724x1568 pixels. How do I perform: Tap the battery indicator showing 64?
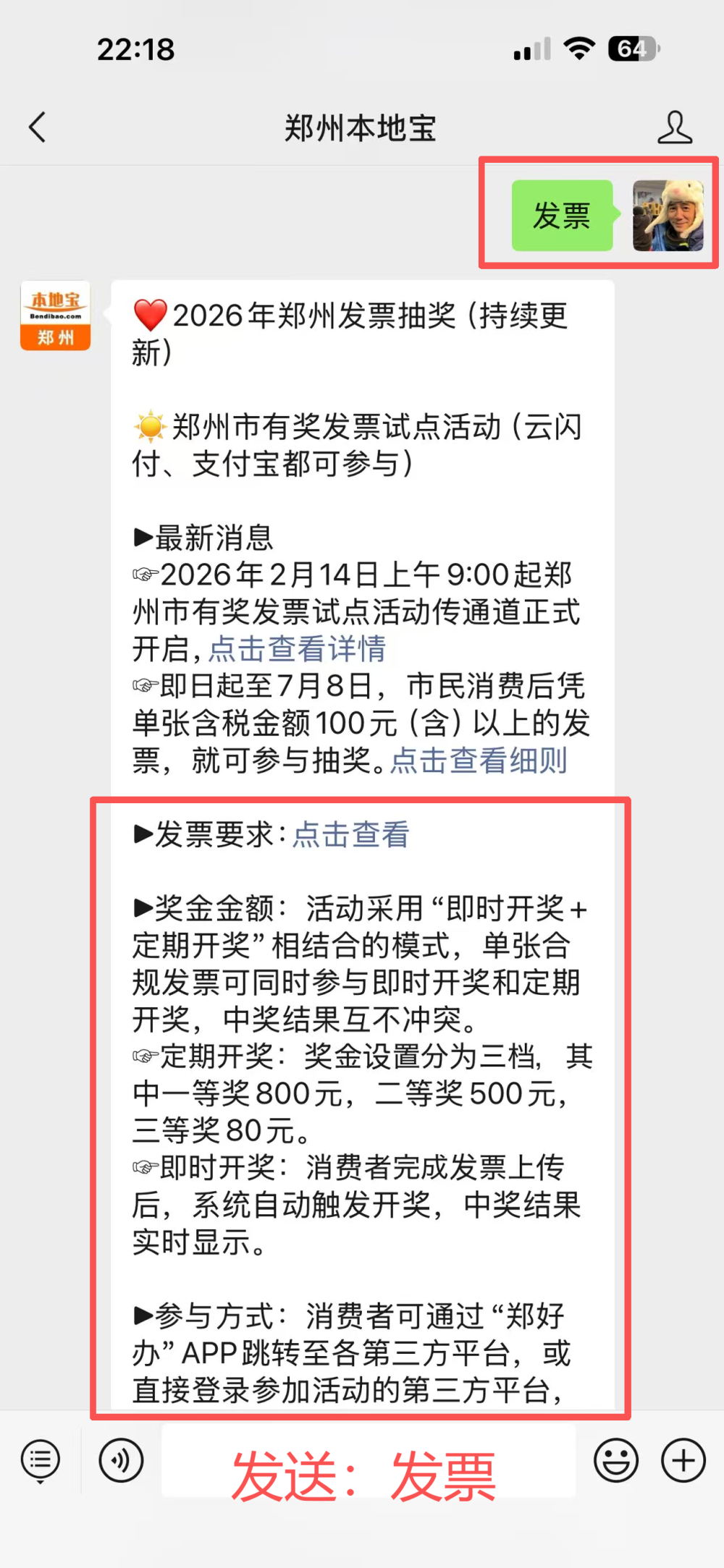click(x=633, y=48)
